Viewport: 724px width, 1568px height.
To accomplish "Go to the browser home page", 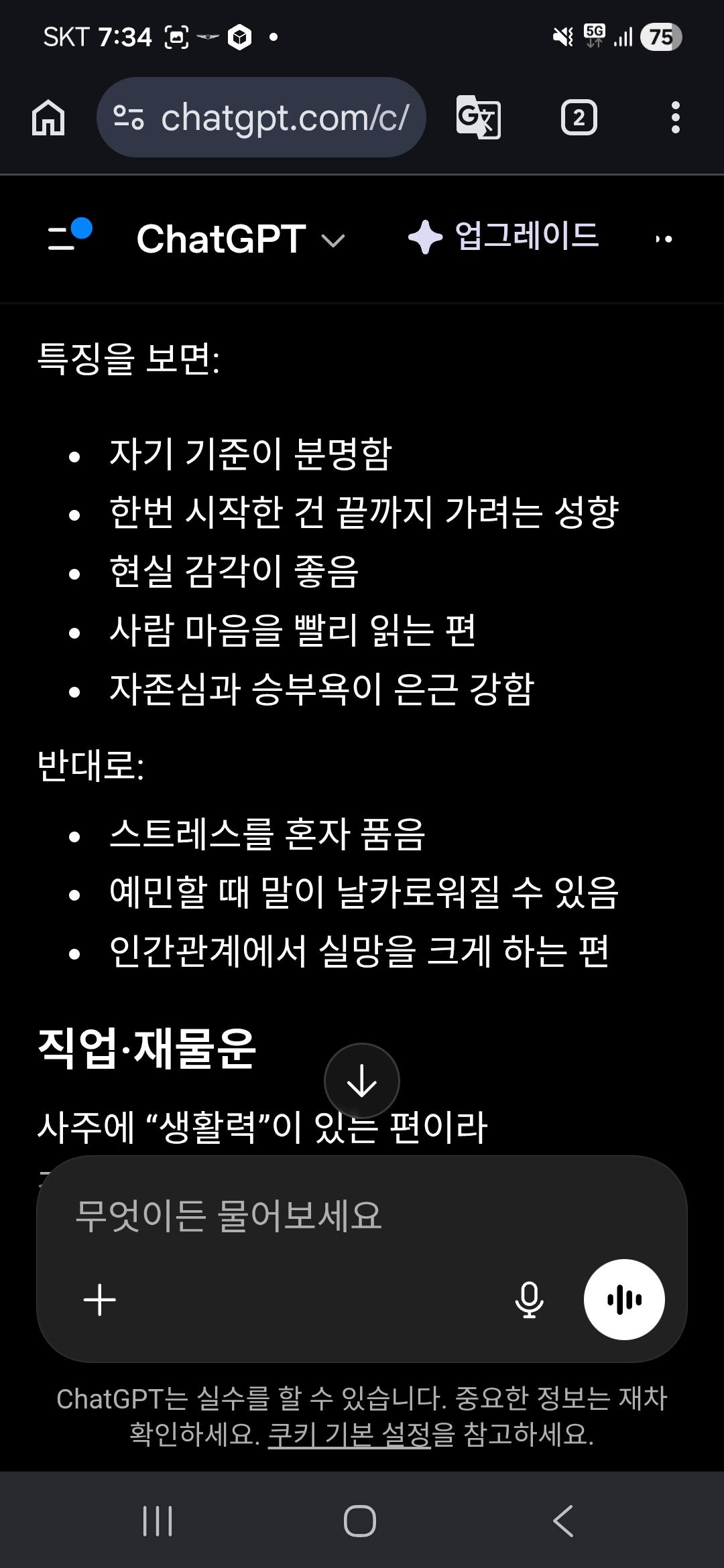I will coord(48,117).
